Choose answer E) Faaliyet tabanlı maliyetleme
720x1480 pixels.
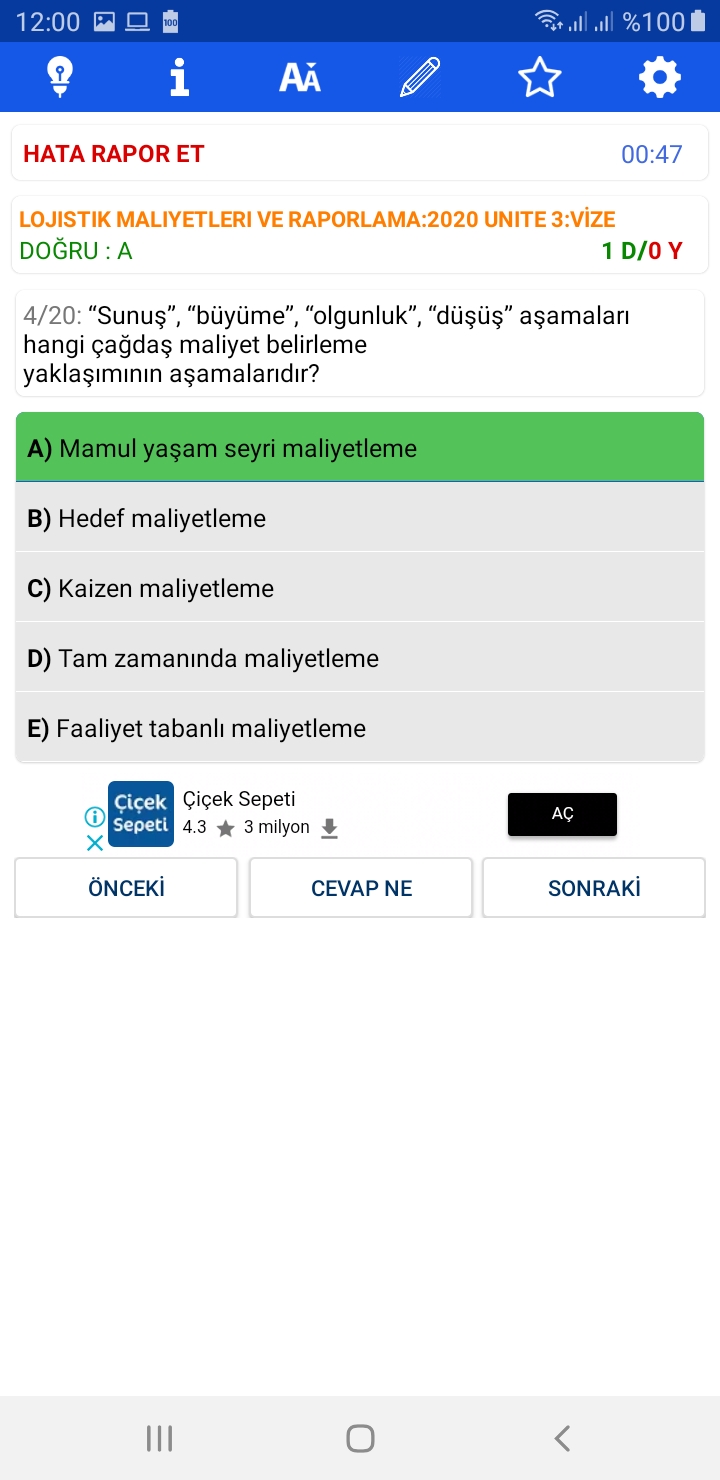pyautogui.click(x=360, y=728)
